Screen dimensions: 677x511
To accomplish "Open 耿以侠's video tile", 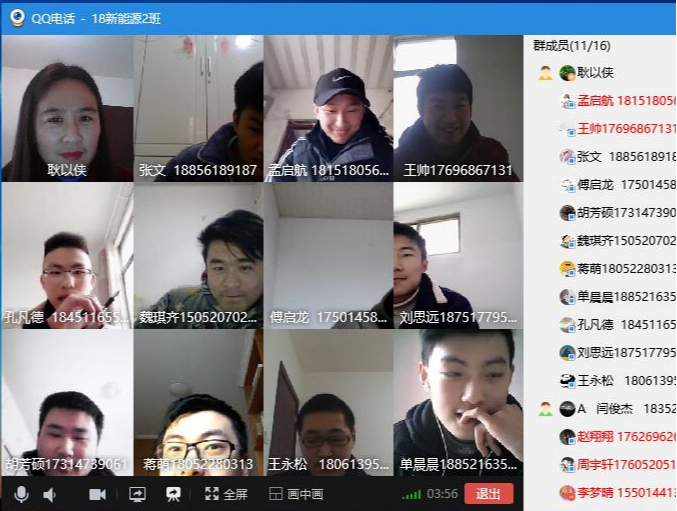I will pos(67,108).
